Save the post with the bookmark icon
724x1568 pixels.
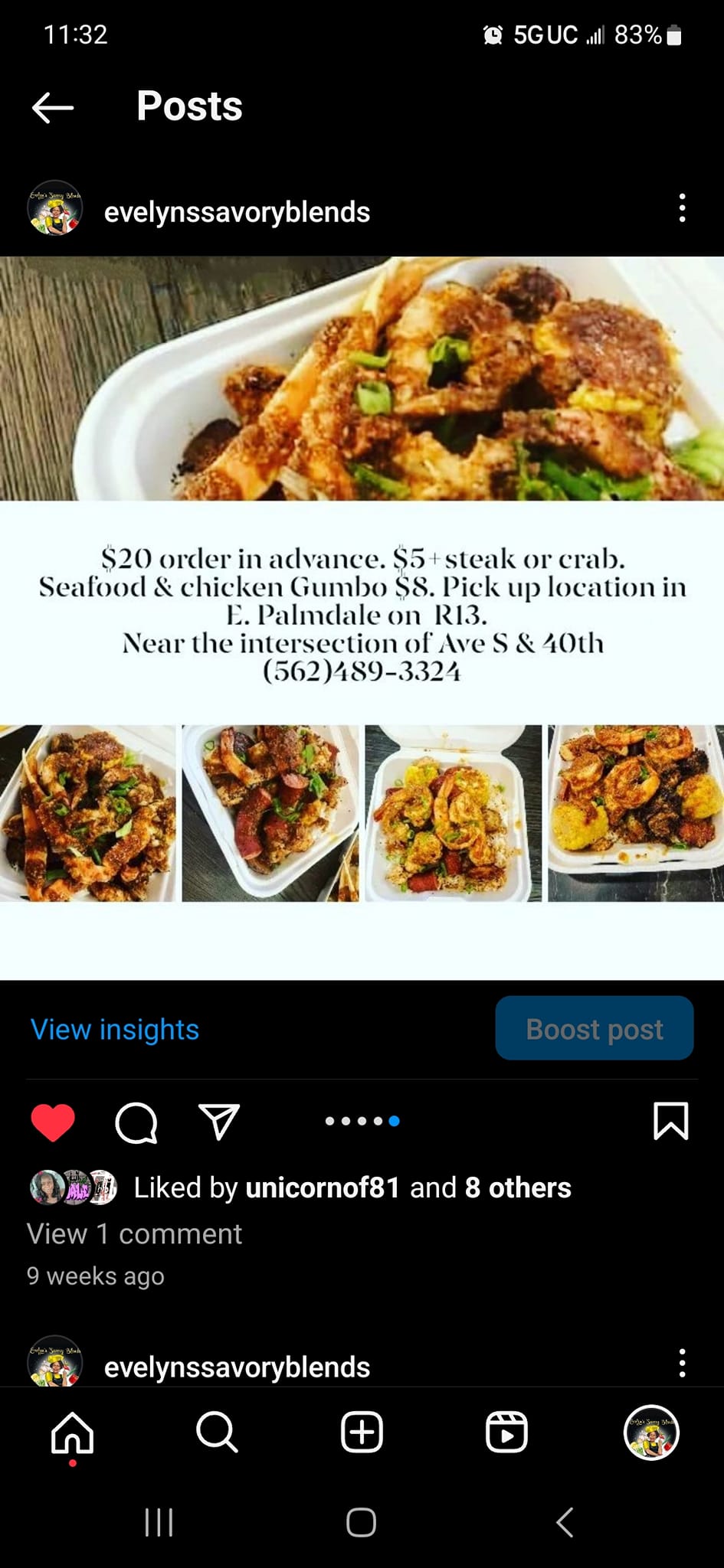coord(670,1122)
